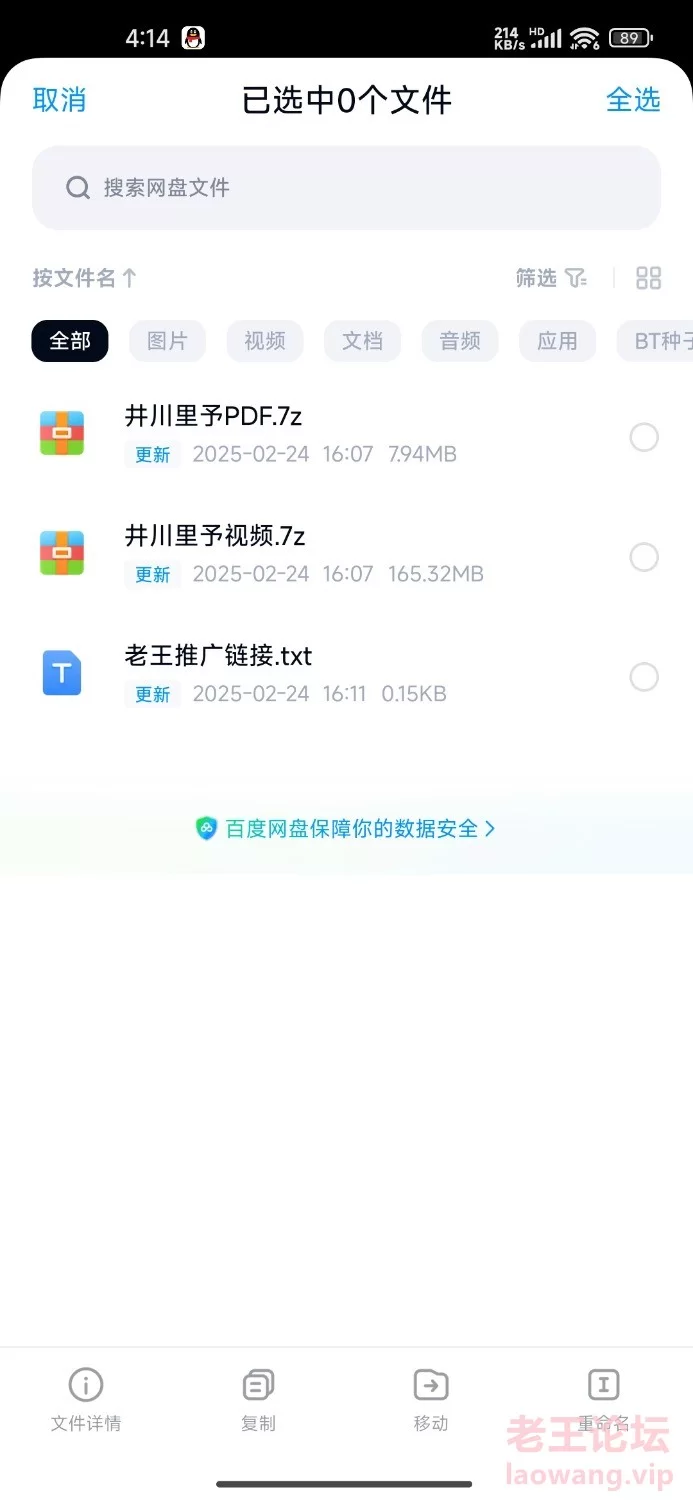Check the circle for 井川里予视频.7z
This screenshot has width=693, height=1500.
tap(644, 557)
